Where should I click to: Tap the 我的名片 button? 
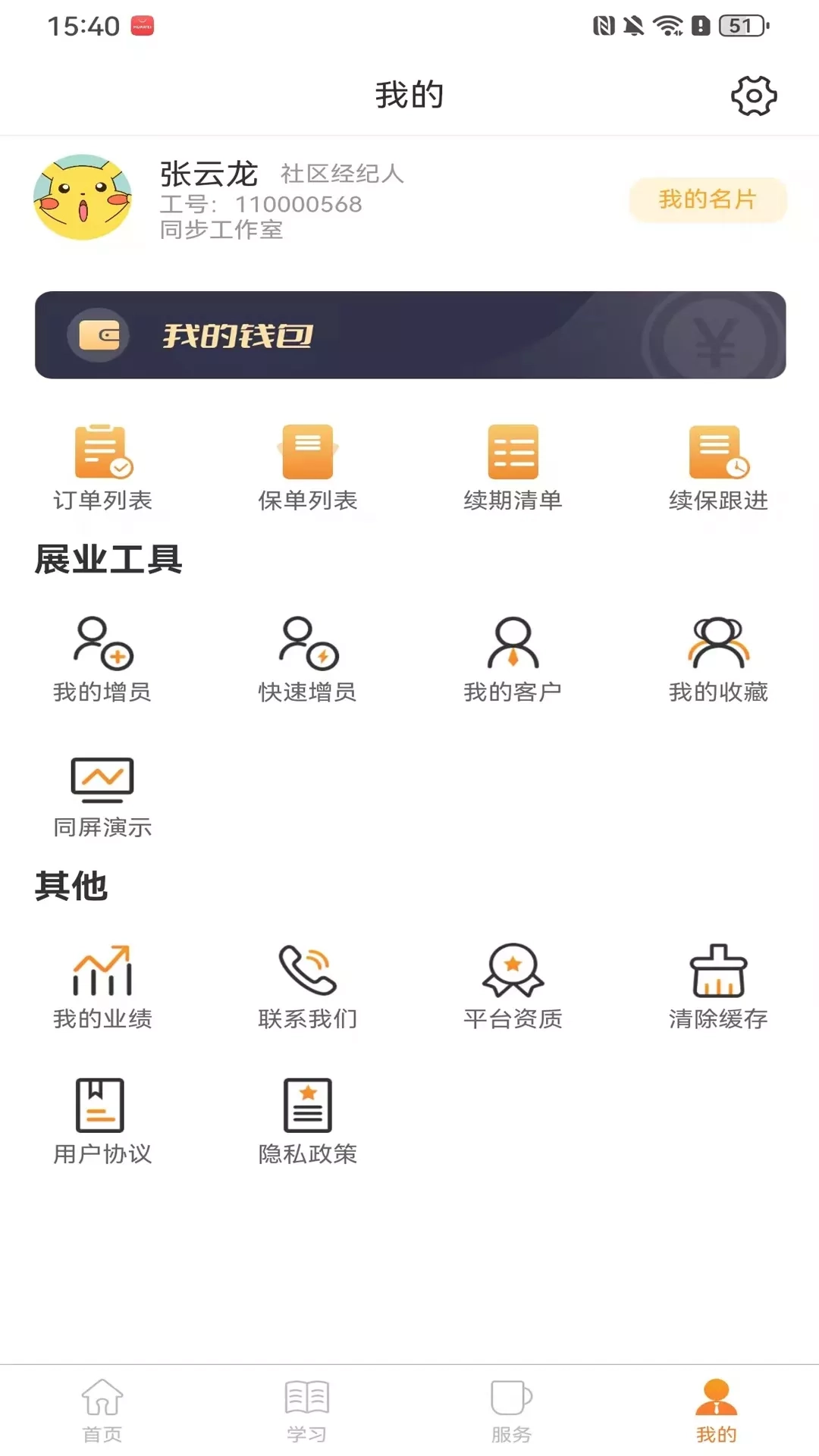point(708,199)
